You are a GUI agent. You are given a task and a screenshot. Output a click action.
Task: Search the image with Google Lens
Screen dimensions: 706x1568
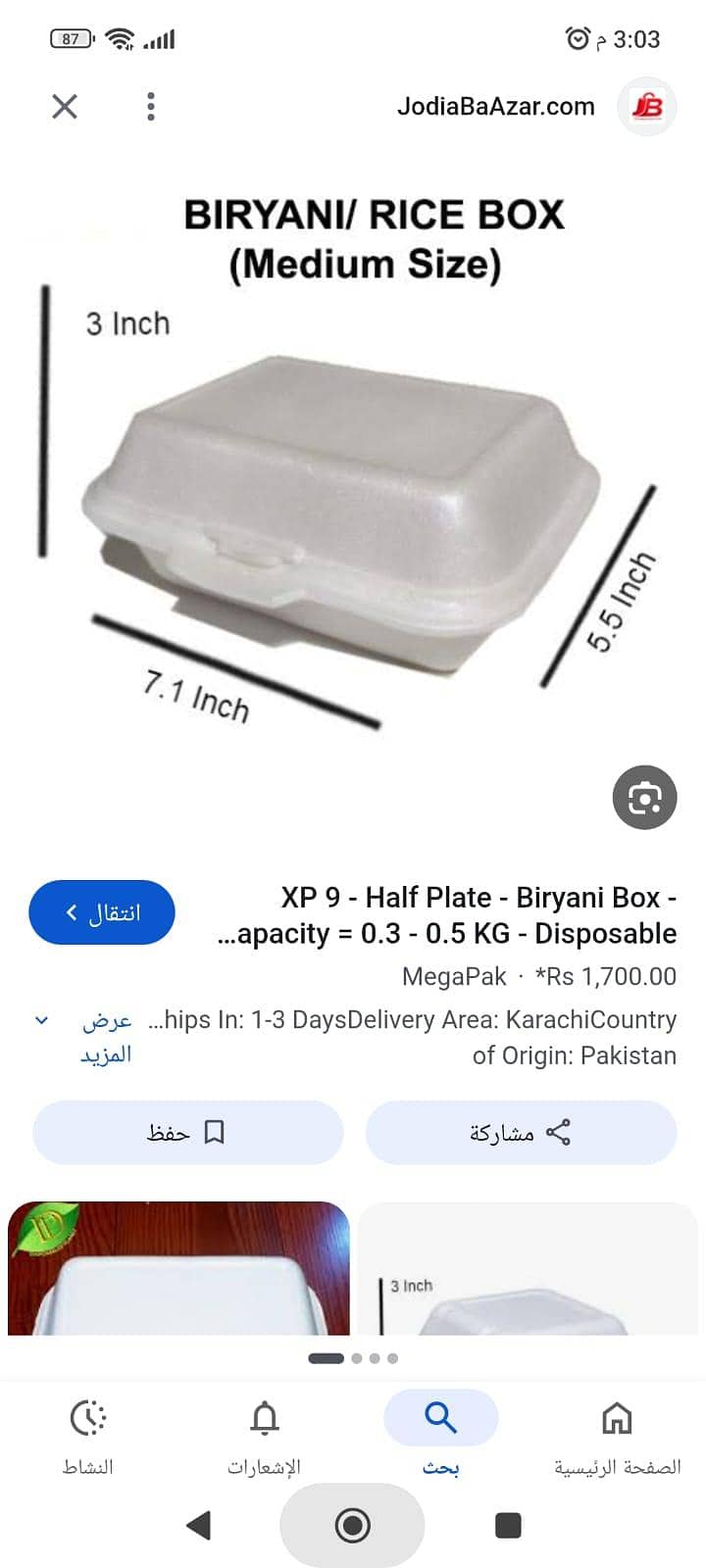coord(644,797)
